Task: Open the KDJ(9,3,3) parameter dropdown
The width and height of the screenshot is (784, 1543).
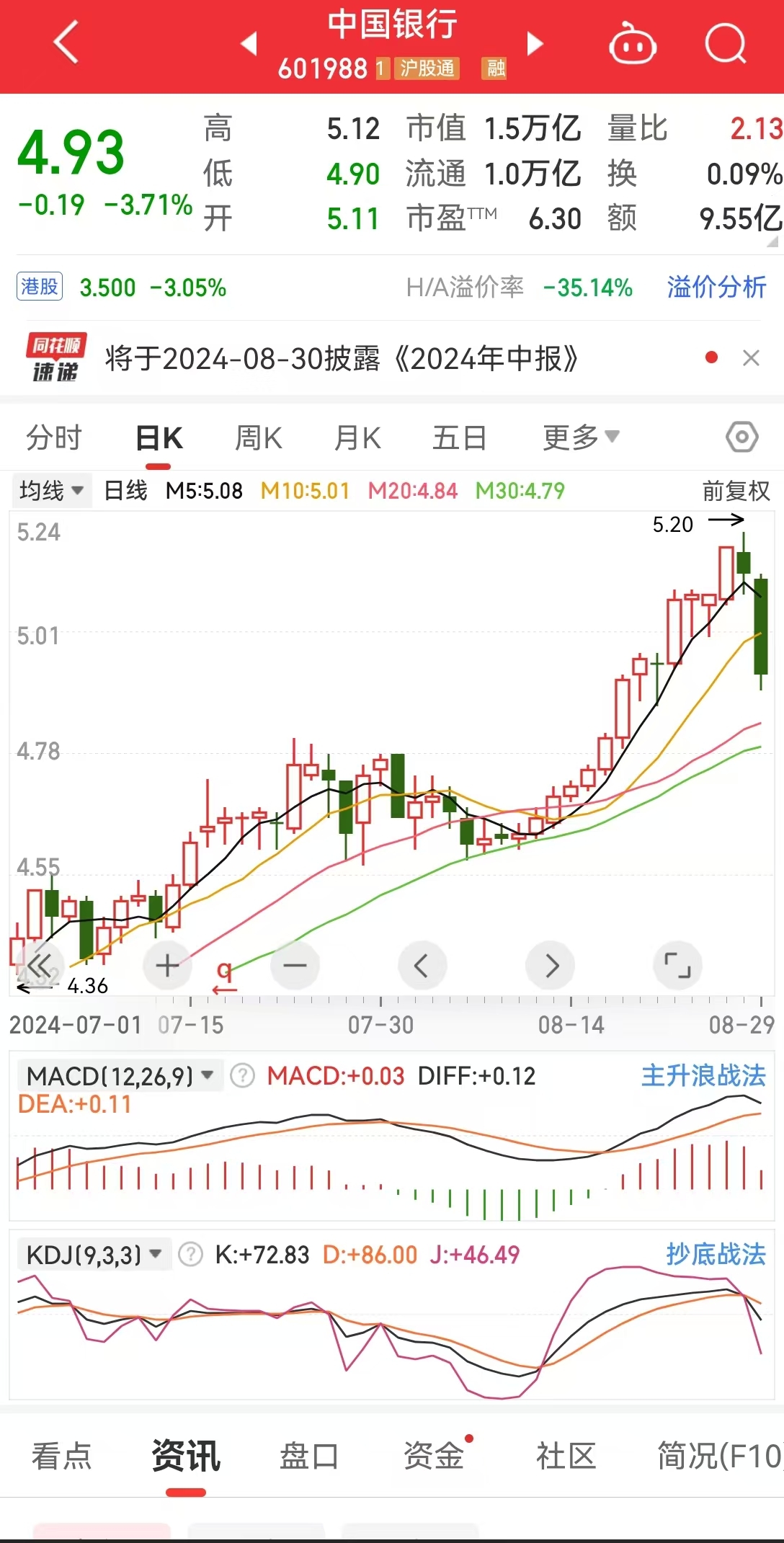Action: tap(95, 1254)
